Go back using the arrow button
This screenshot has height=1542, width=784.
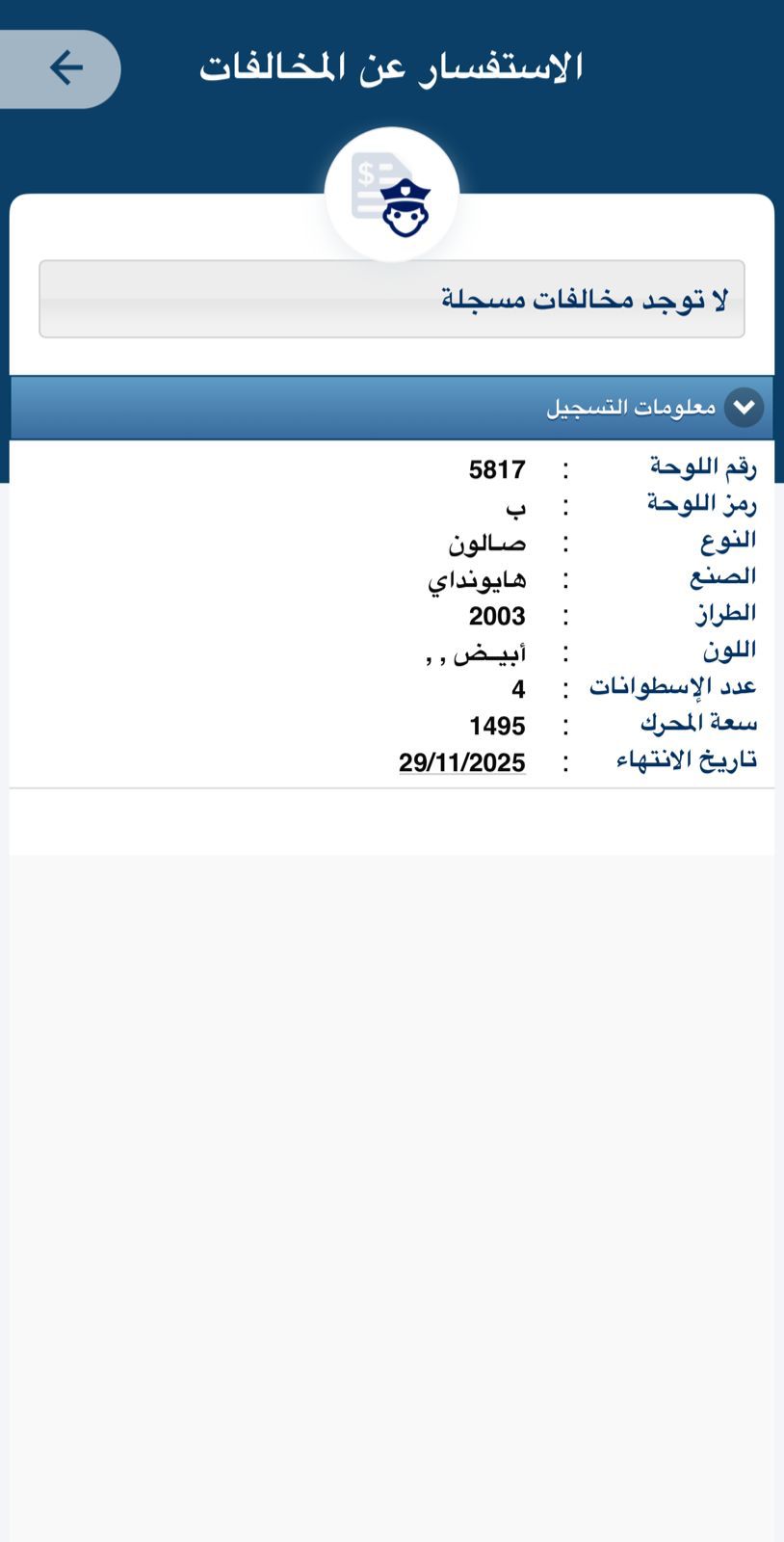pos(65,68)
